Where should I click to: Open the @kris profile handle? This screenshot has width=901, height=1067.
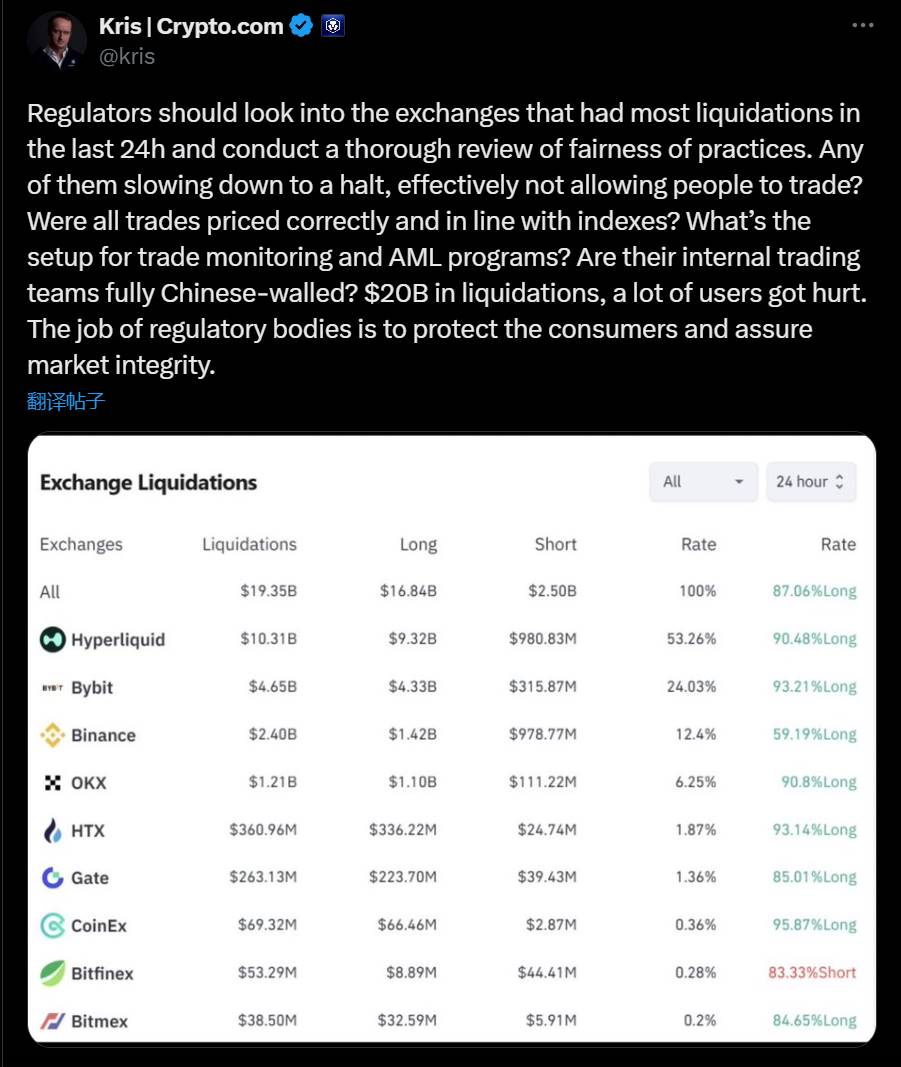[127, 56]
